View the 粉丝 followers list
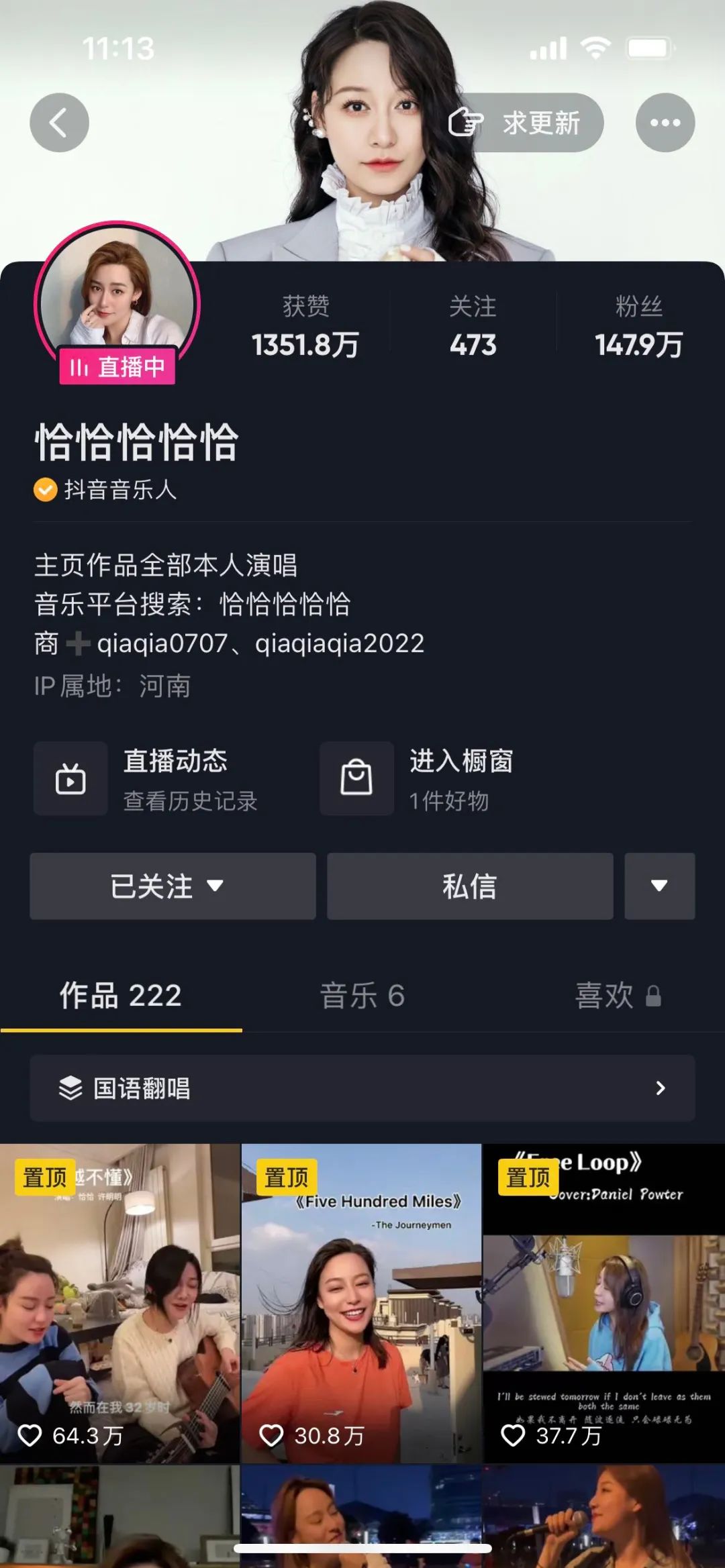This screenshot has width=725, height=1568. [638, 327]
